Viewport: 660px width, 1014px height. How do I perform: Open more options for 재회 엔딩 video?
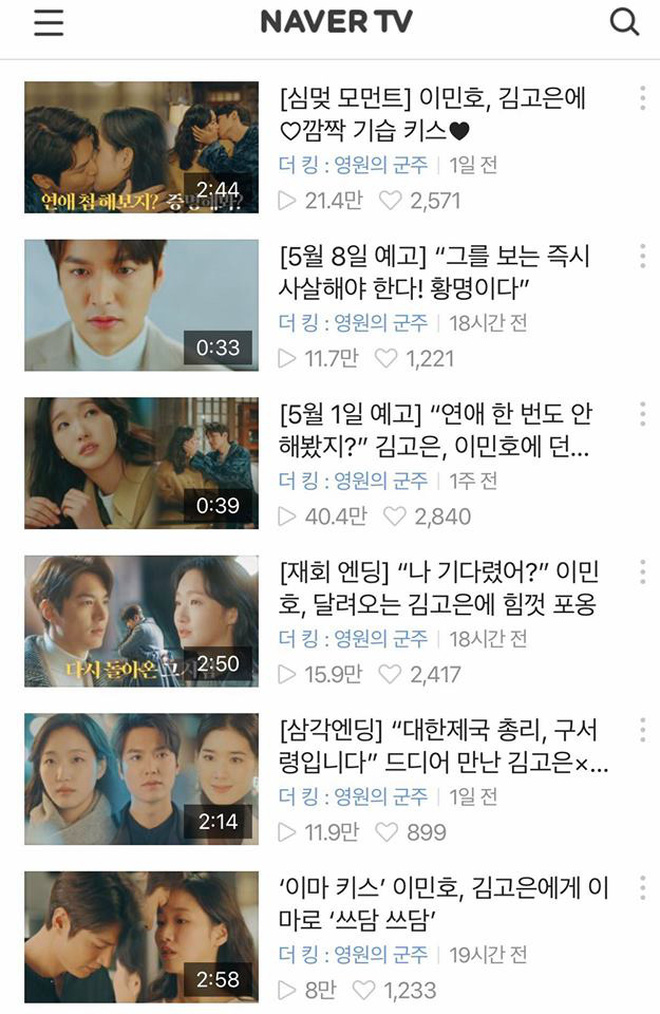(x=640, y=572)
